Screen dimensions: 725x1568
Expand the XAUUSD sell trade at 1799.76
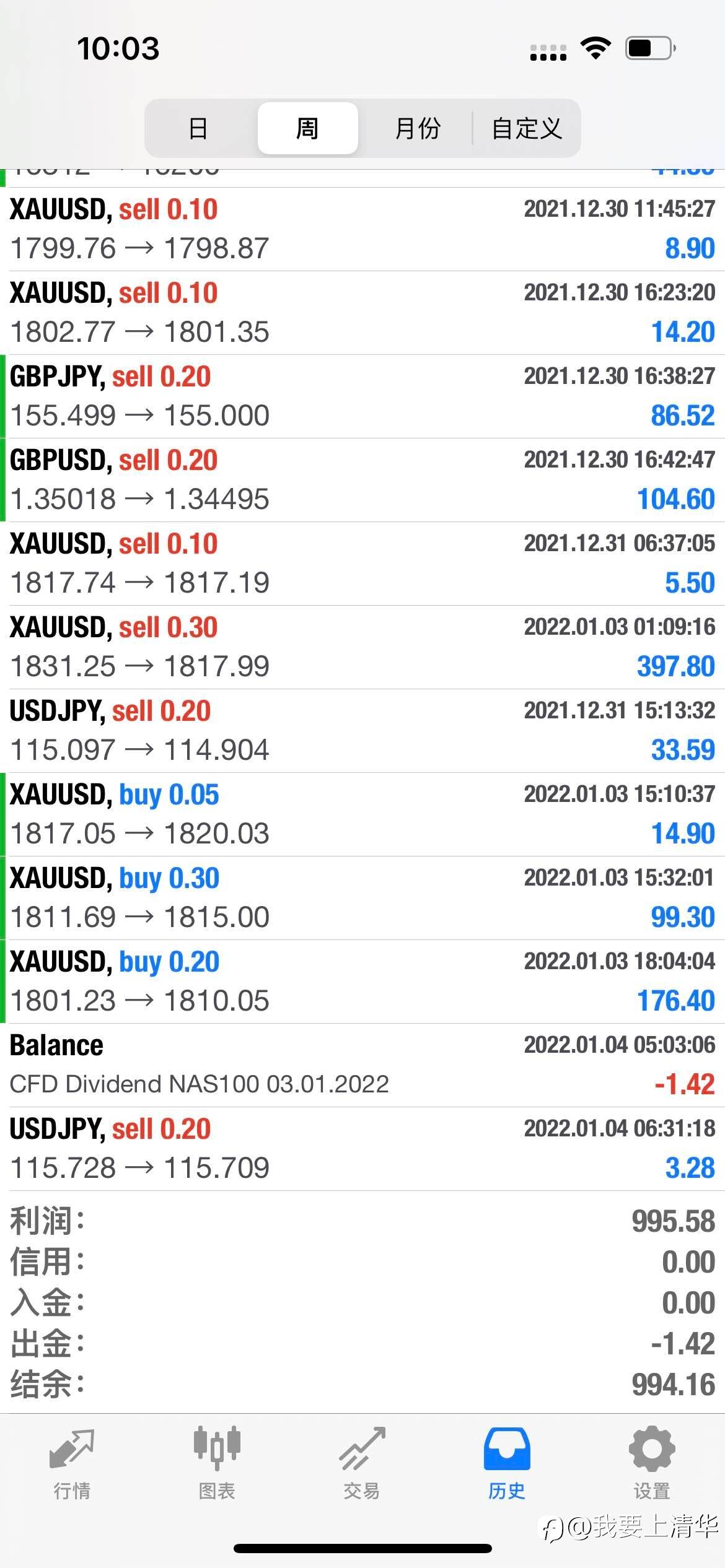click(362, 229)
